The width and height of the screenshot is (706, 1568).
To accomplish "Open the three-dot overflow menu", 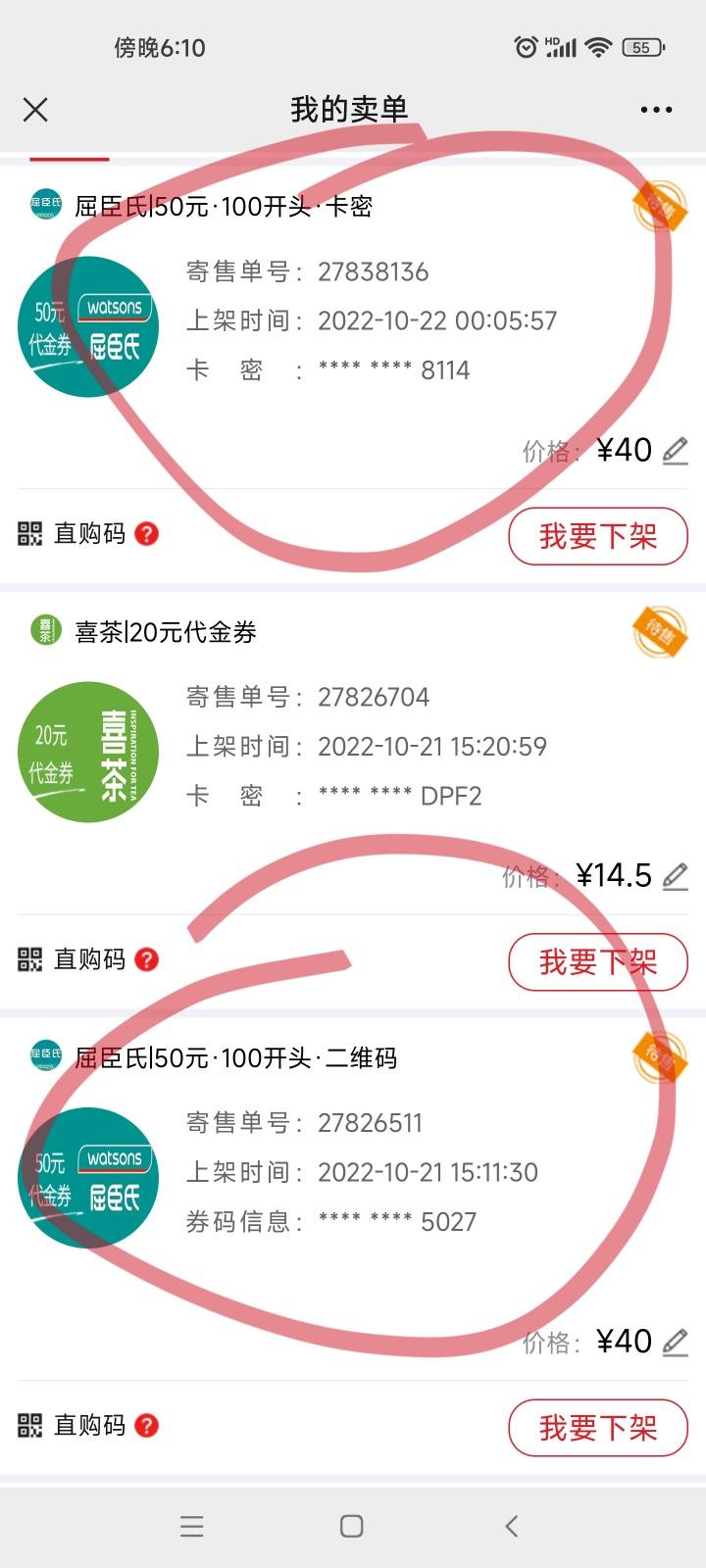I will click(656, 110).
